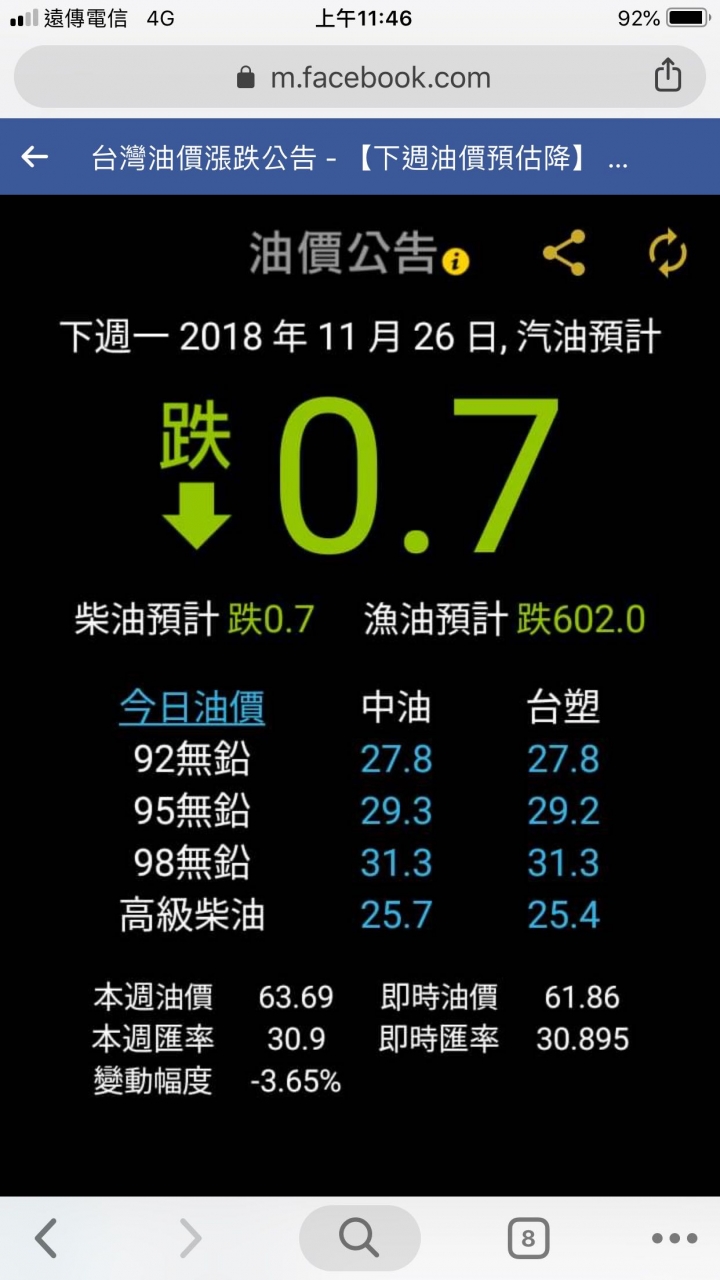Viewport: 720px width, 1280px height.
Task: Navigate back with the browser's back chevron
Action: click(46, 1239)
